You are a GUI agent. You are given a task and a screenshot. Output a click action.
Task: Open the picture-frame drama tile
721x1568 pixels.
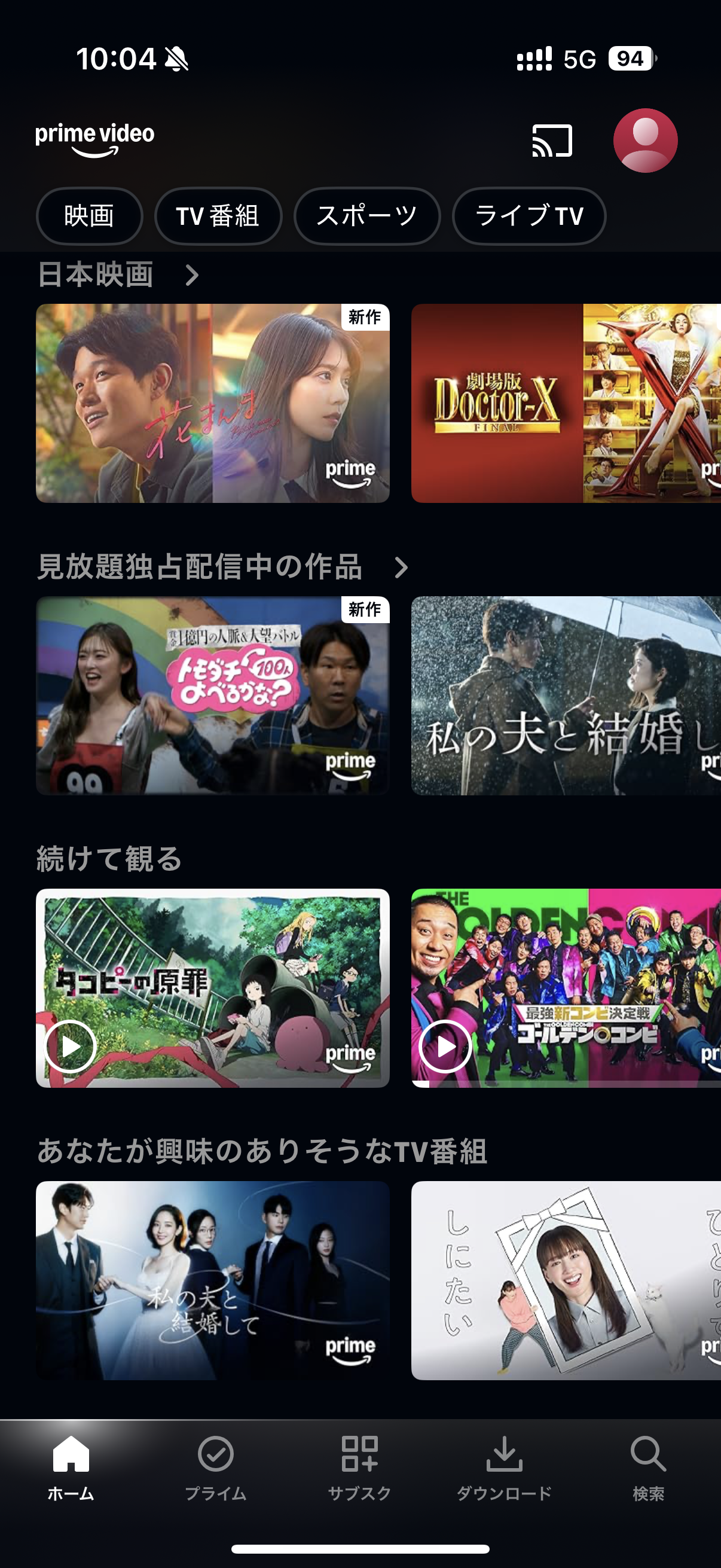(566, 1280)
